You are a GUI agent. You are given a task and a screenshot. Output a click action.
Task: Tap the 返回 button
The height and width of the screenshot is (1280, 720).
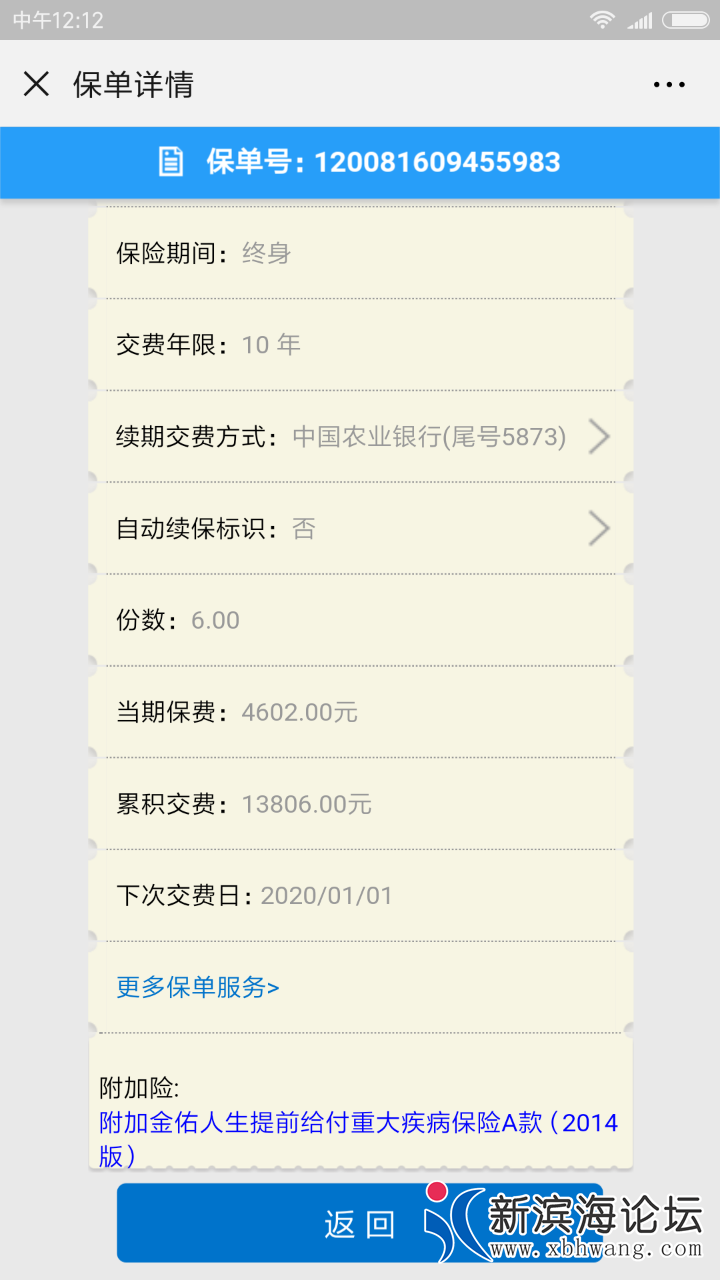[360, 1223]
